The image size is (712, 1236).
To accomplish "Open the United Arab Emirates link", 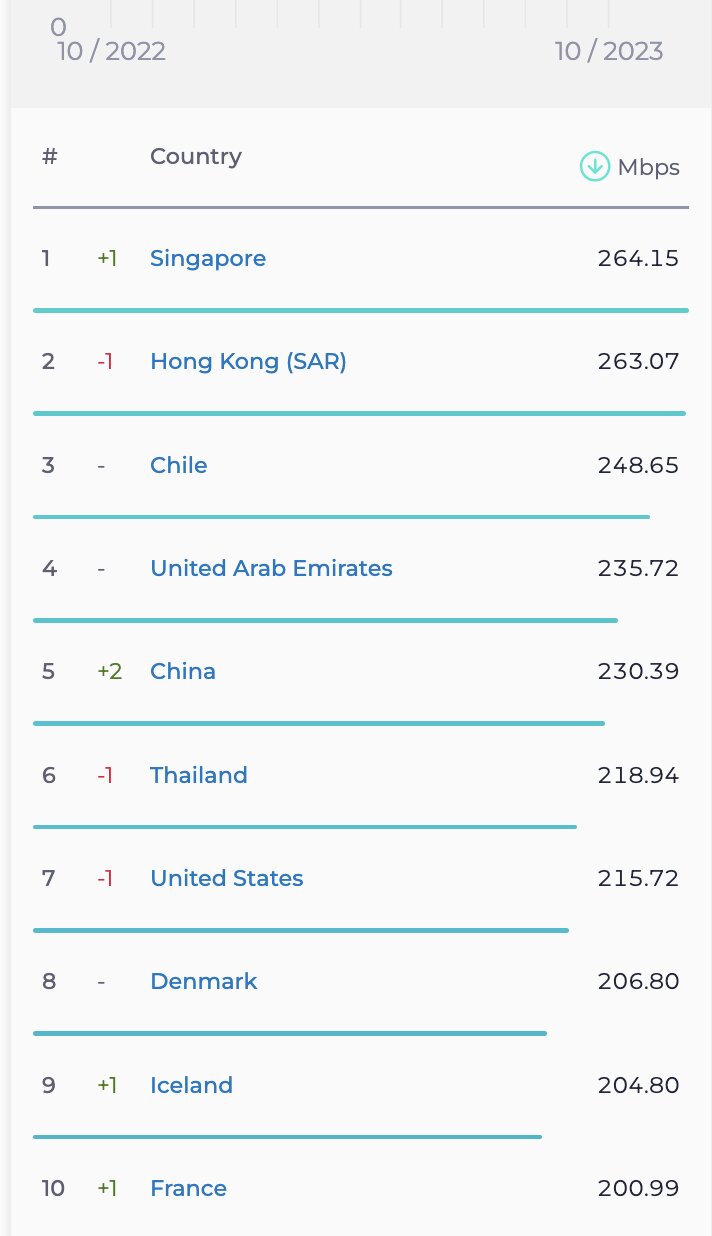I will coord(271,568).
